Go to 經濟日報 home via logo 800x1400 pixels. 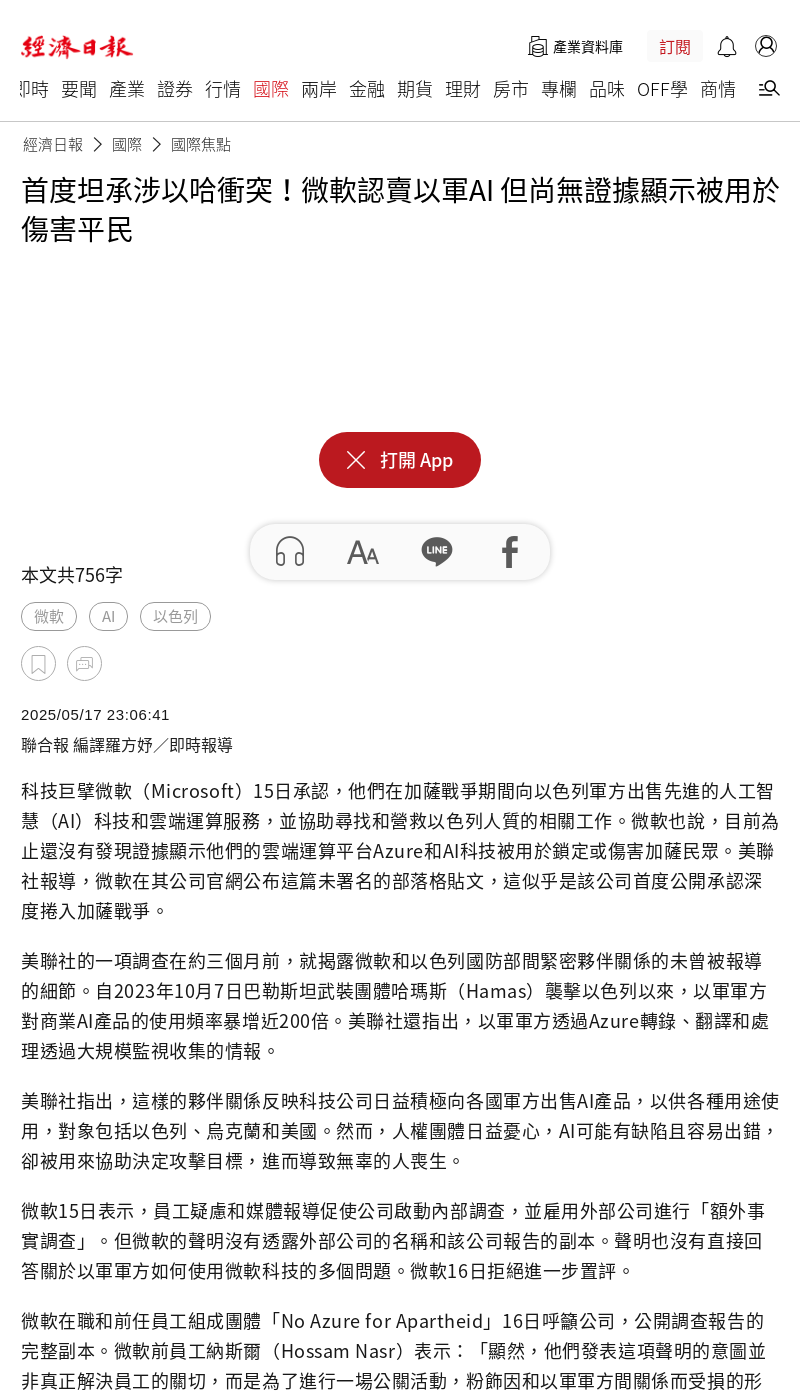tap(77, 47)
